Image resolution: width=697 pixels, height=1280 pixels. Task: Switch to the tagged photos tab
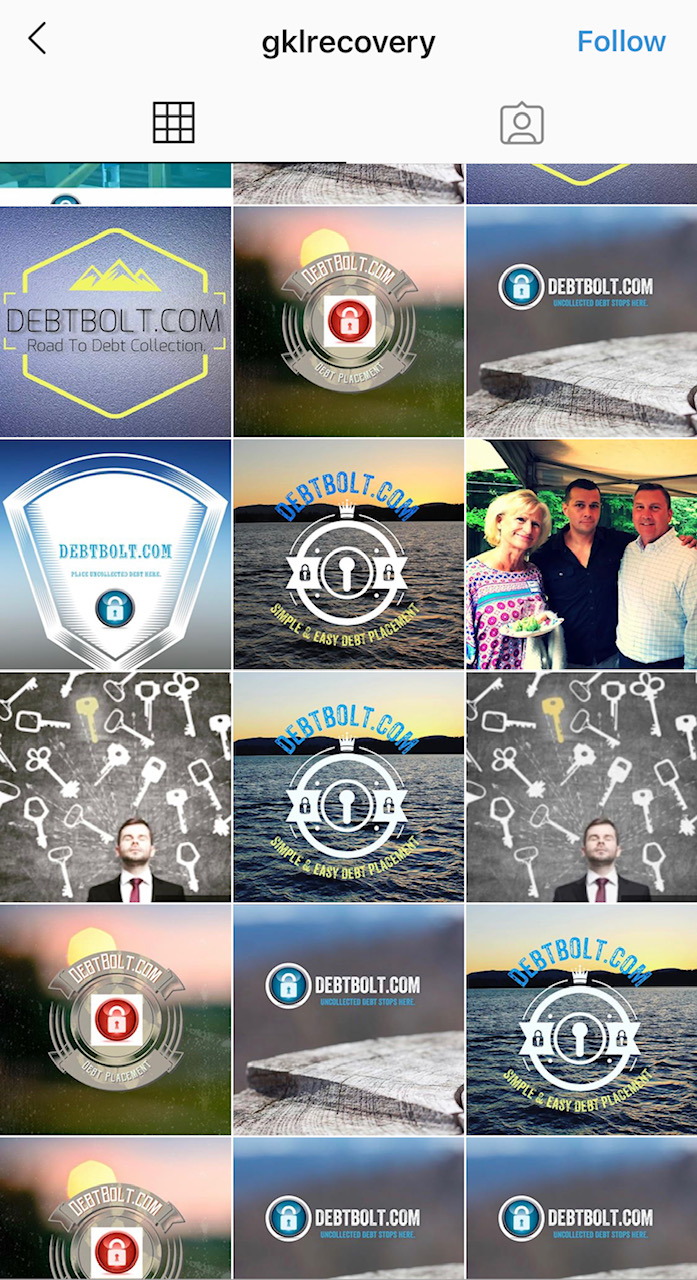[x=522, y=124]
